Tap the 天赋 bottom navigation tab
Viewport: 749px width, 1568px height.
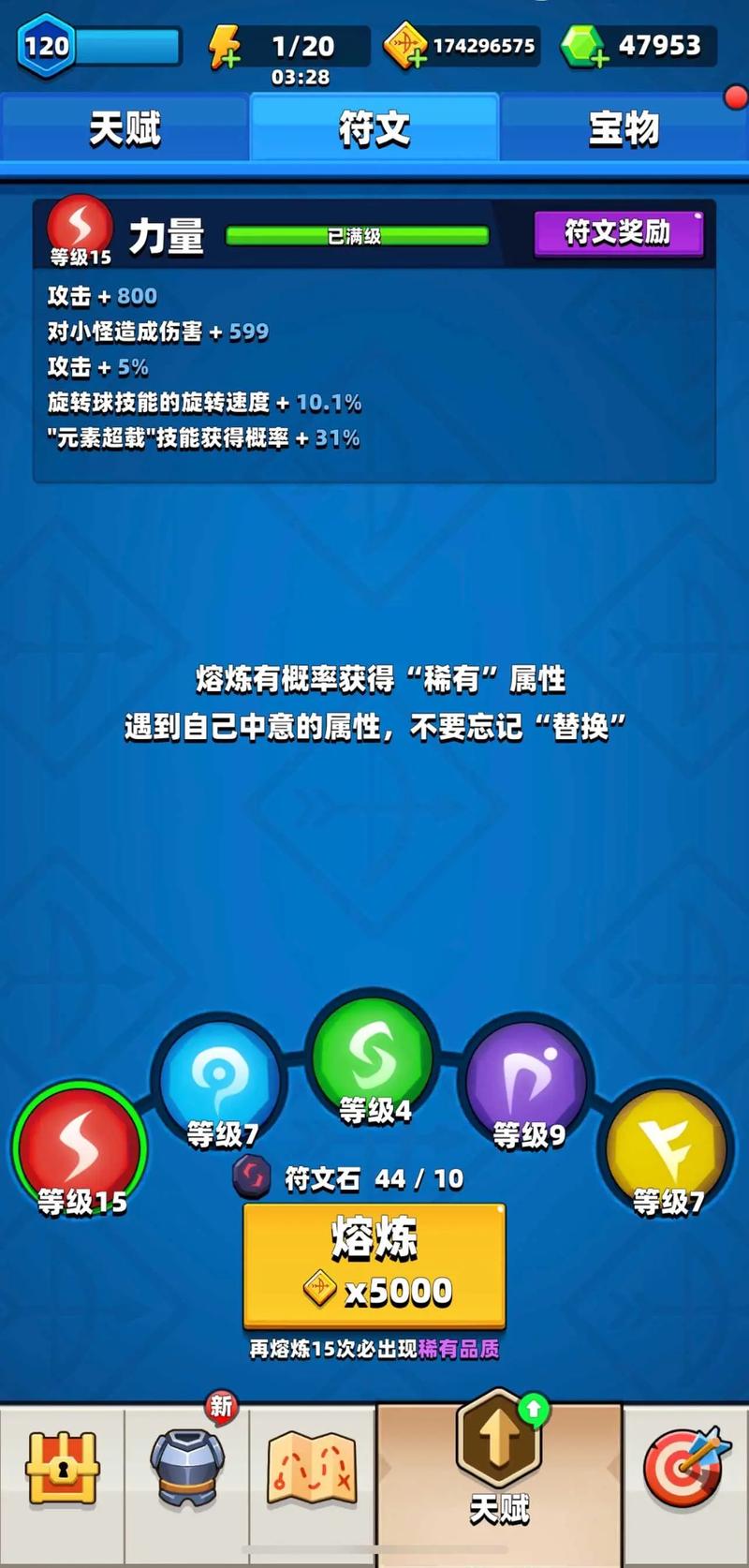[499, 1461]
